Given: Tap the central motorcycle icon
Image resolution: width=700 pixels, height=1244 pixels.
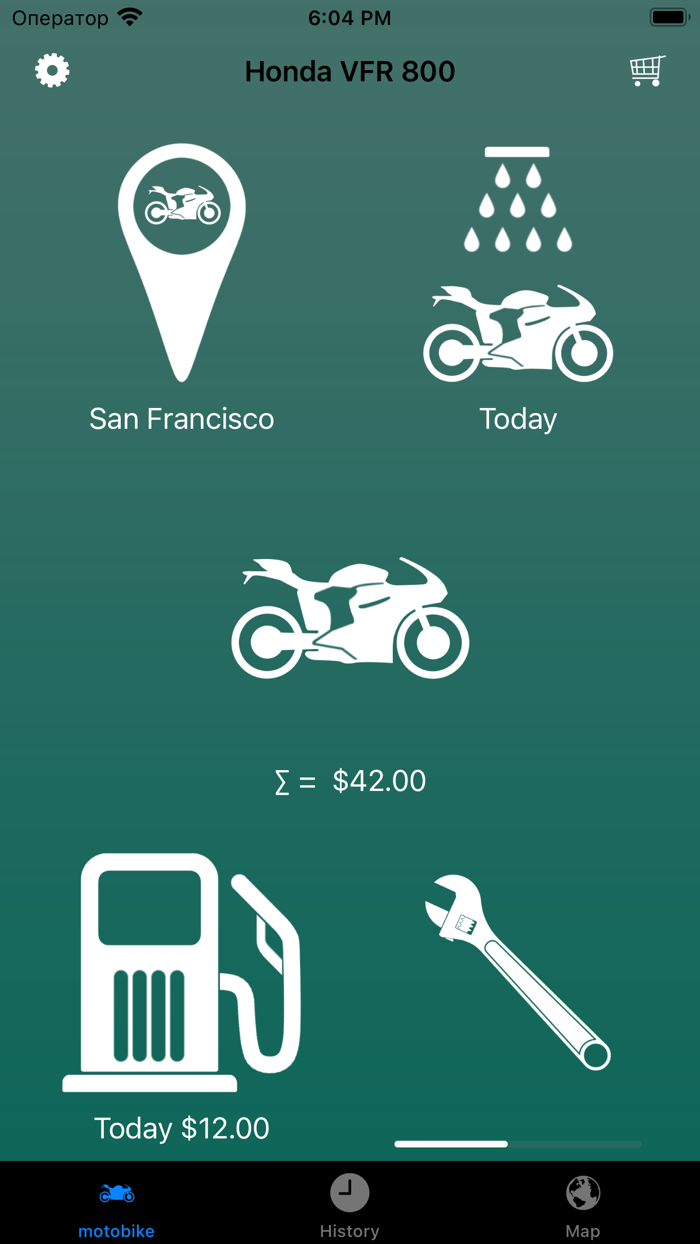Looking at the screenshot, I should tap(350, 617).
